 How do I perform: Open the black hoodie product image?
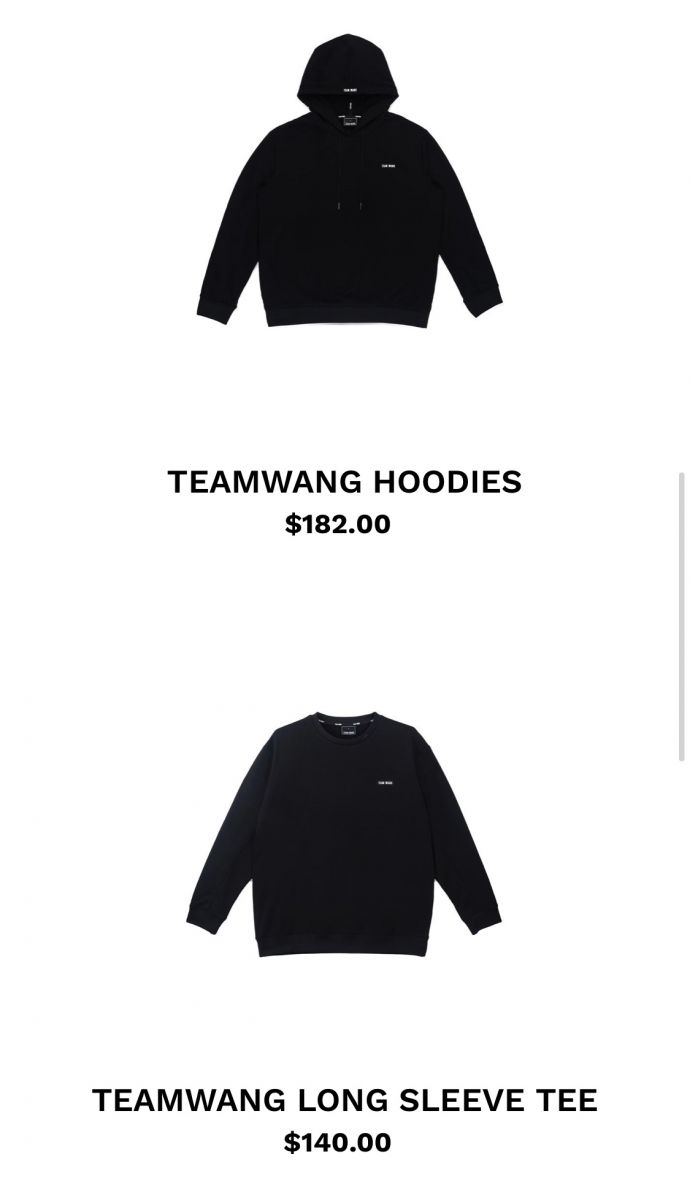pos(348,180)
